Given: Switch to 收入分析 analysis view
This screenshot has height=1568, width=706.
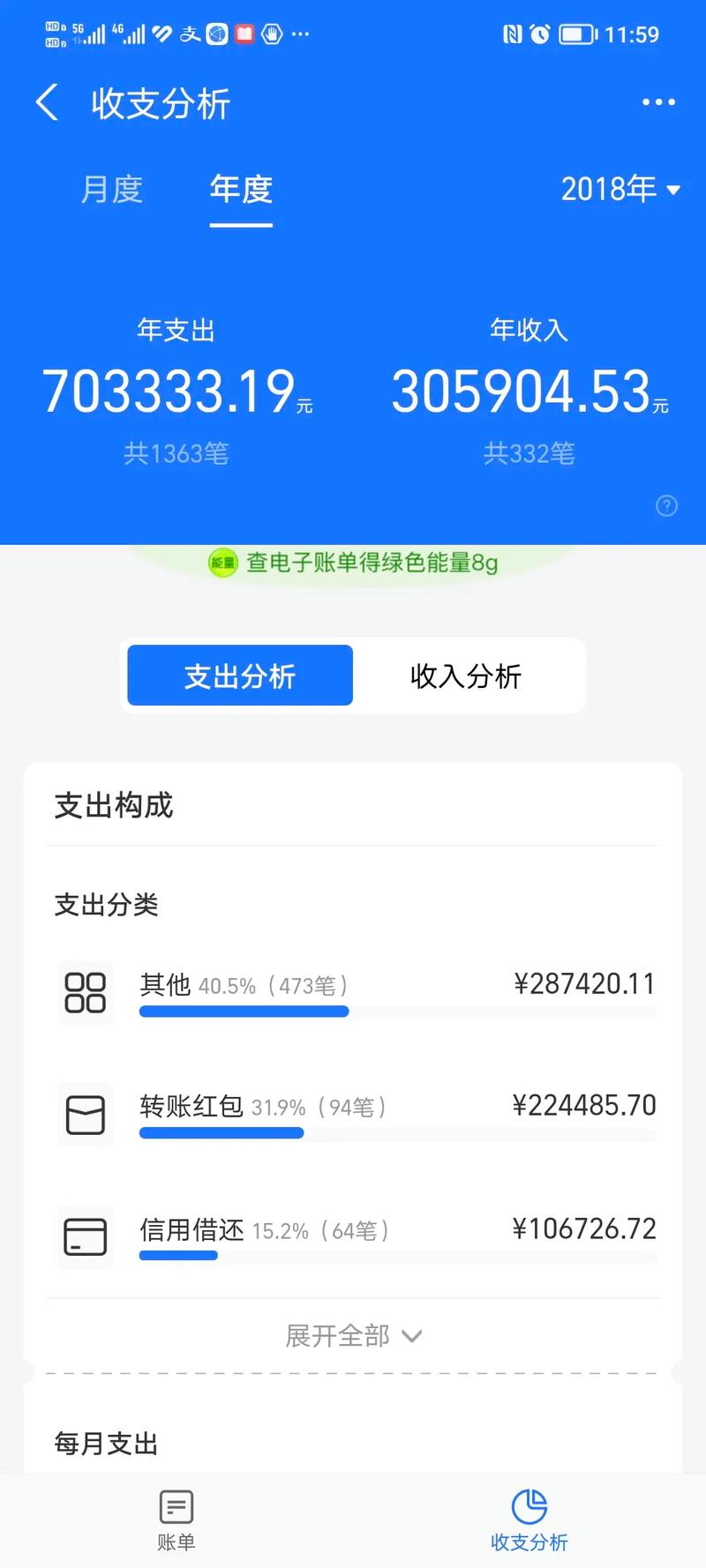Looking at the screenshot, I should tap(467, 676).
